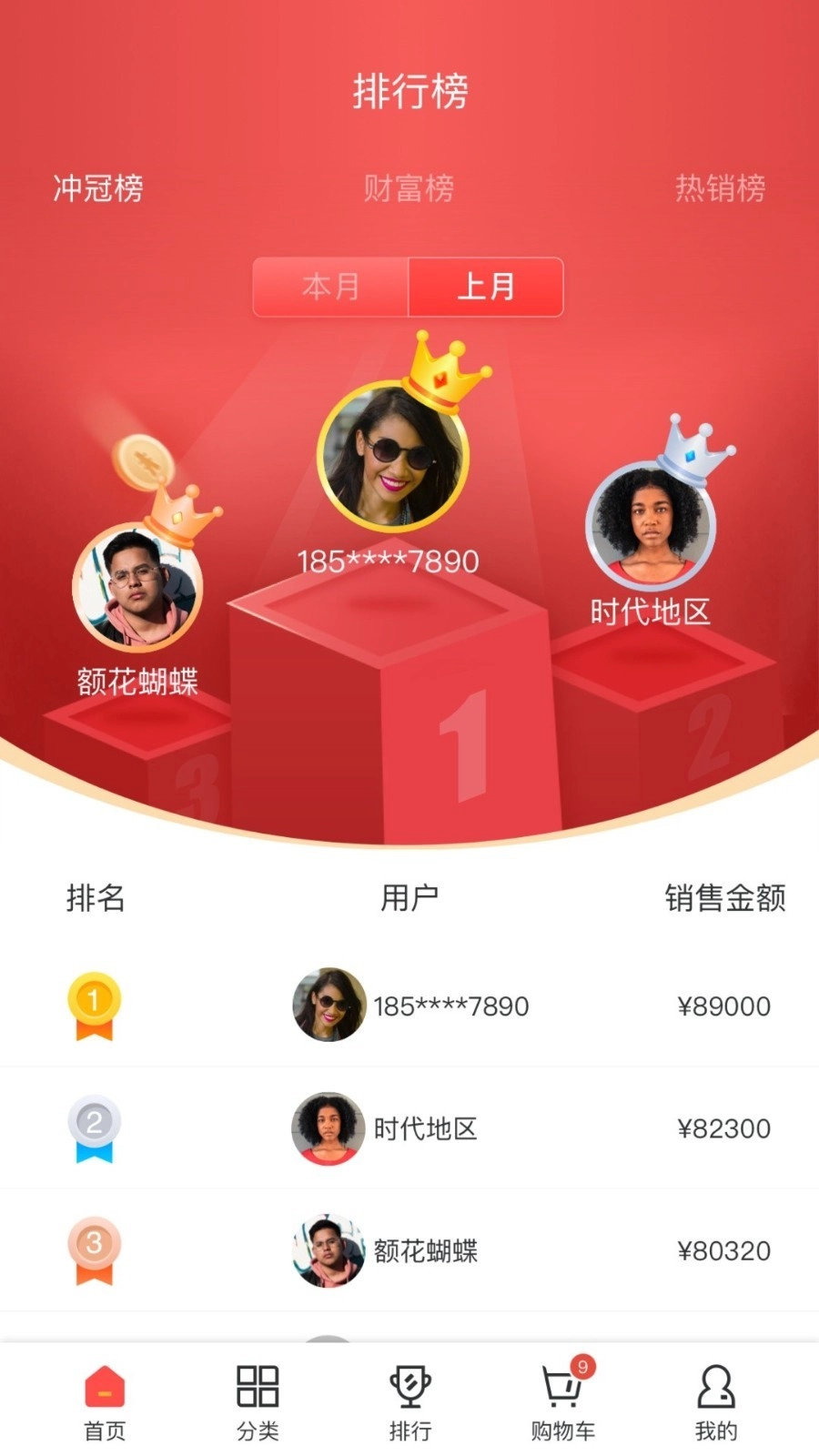The image size is (819, 1456).
Task: Select the 冲冠榜 tab
Action: click(98, 189)
